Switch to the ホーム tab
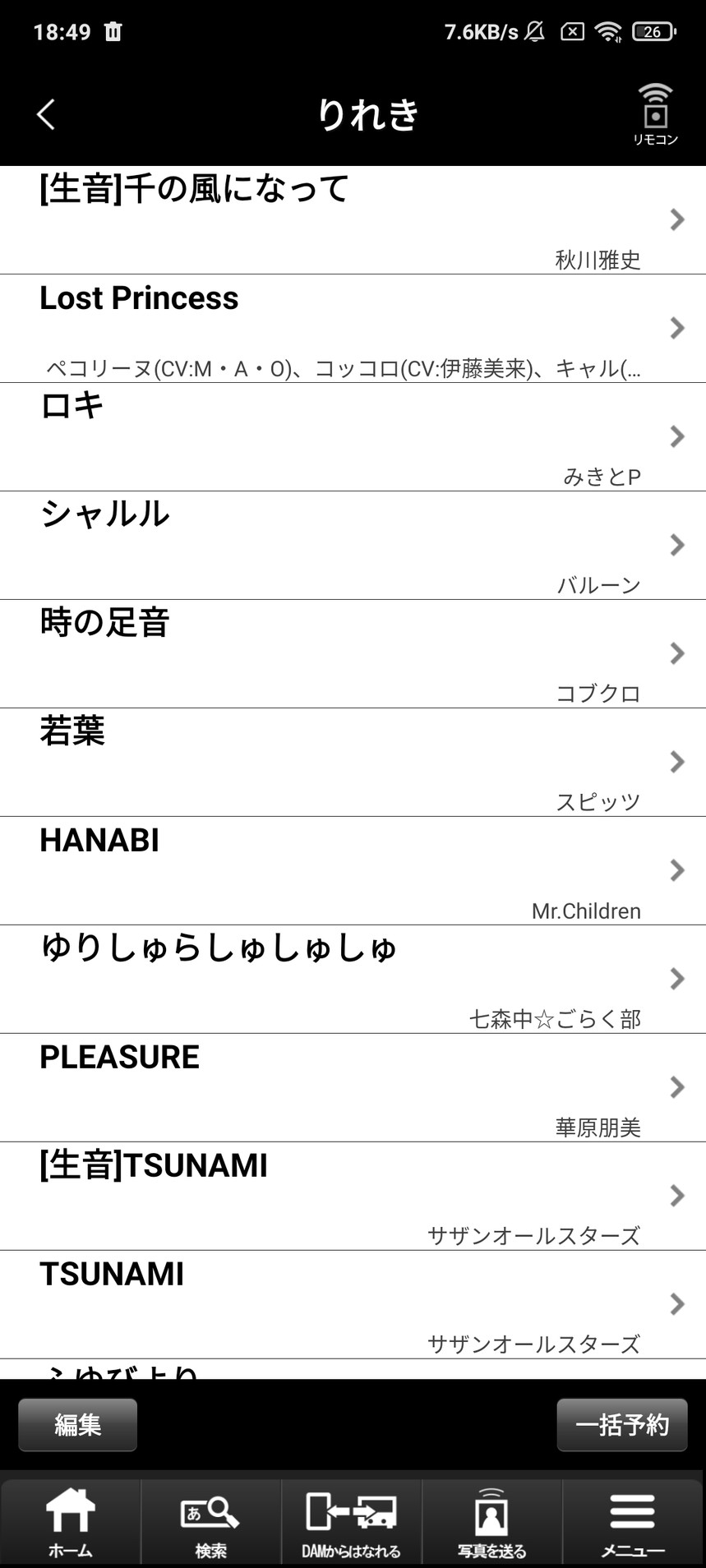The height and width of the screenshot is (1568, 706). [x=71, y=1521]
